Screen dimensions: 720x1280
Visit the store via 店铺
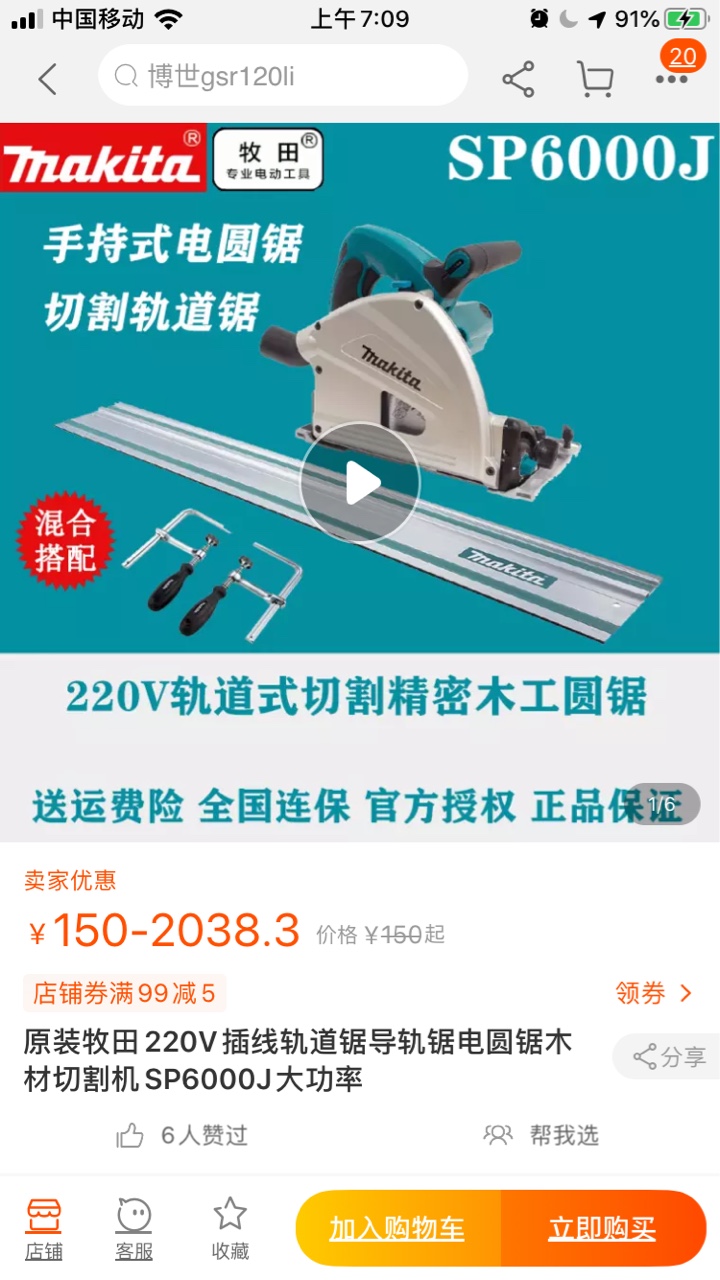click(44, 1228)
